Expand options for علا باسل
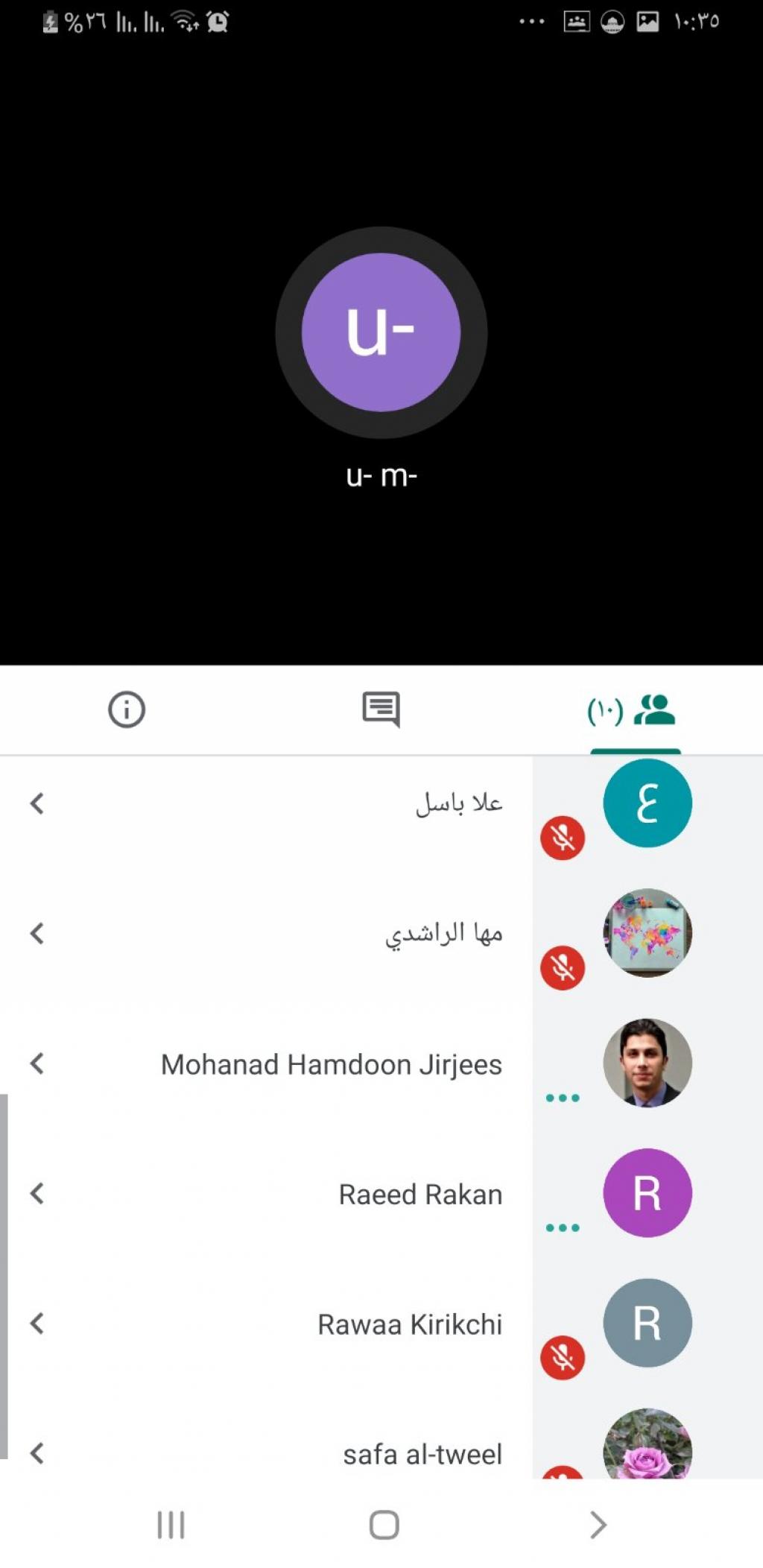Viewport: 763px width, 1568px height. (37, 803)
